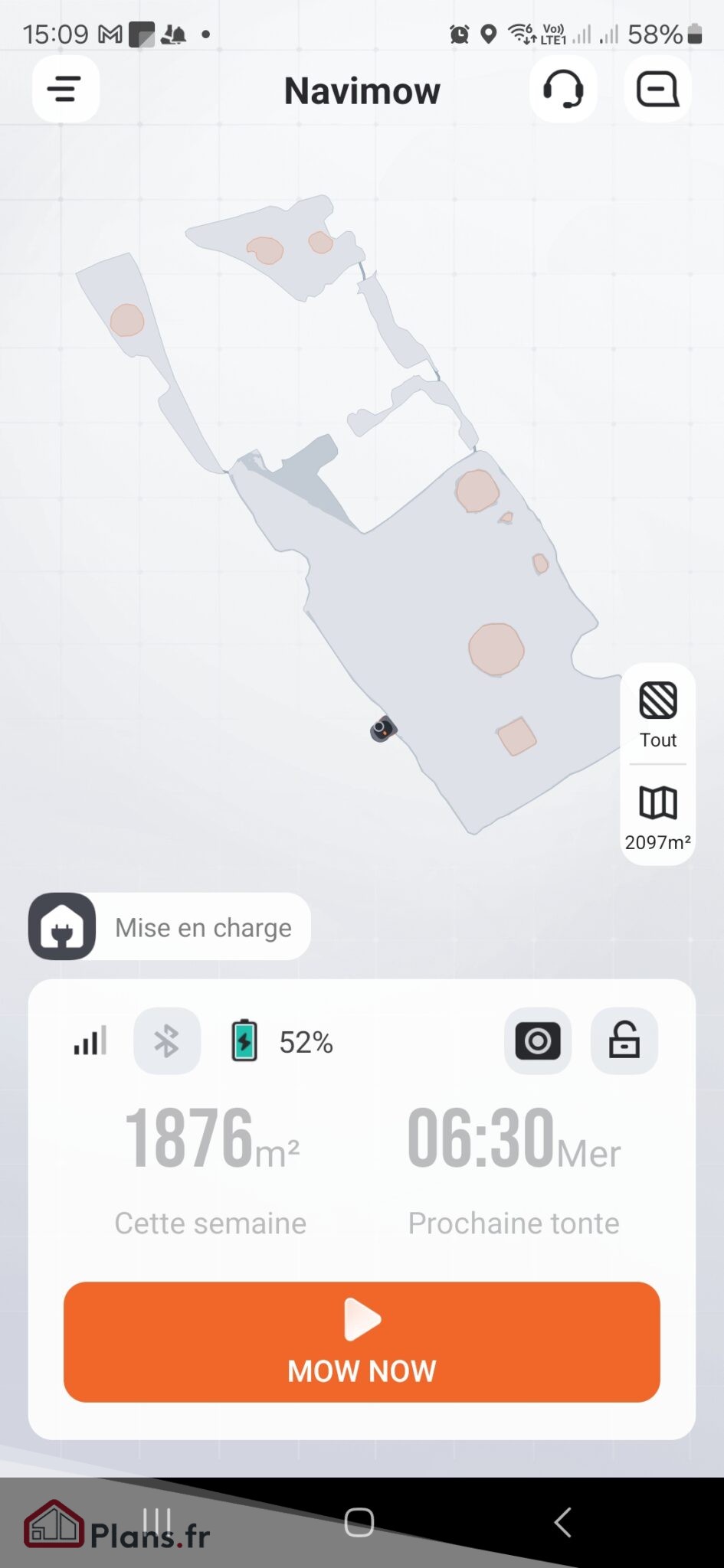
Task: Tap the Bluetooth connection icon
Action: tap(167, 1041)
